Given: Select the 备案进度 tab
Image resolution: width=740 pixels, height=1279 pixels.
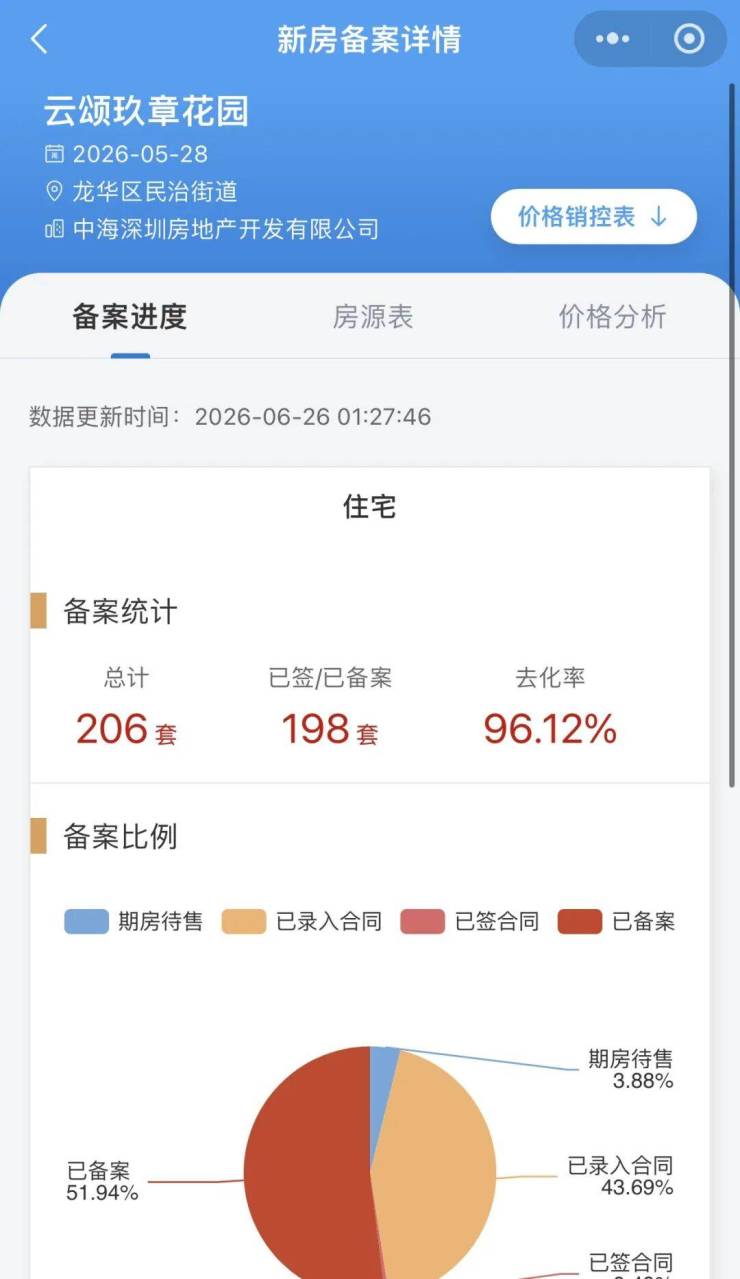Looking at the screenshot, I should [130, 317].
